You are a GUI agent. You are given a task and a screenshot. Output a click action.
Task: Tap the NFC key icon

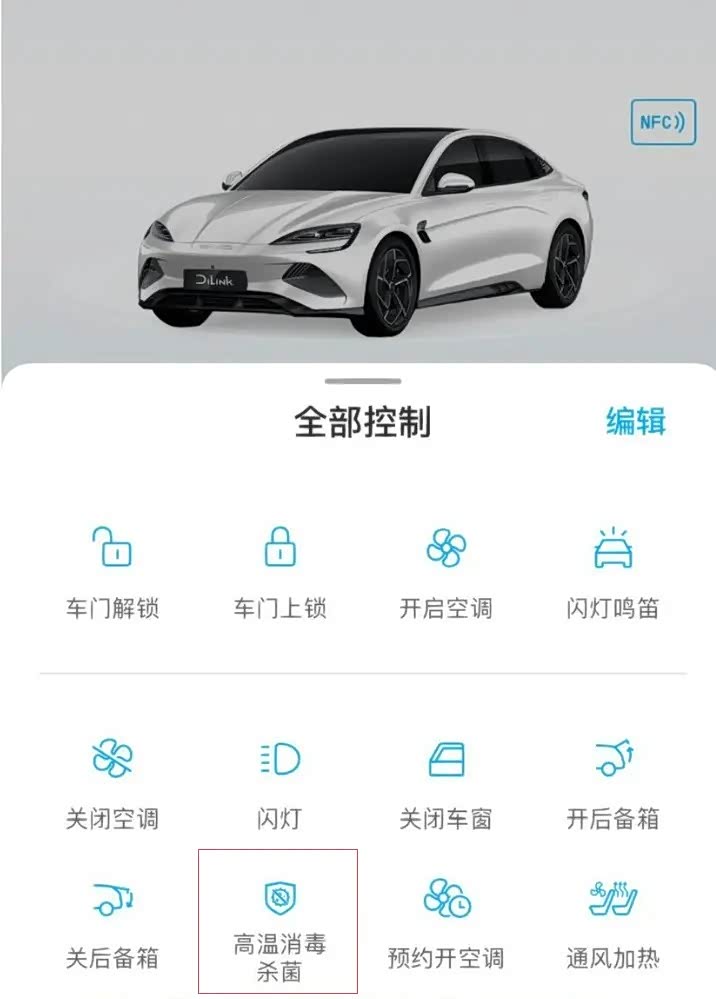click(x=662, y=122)
